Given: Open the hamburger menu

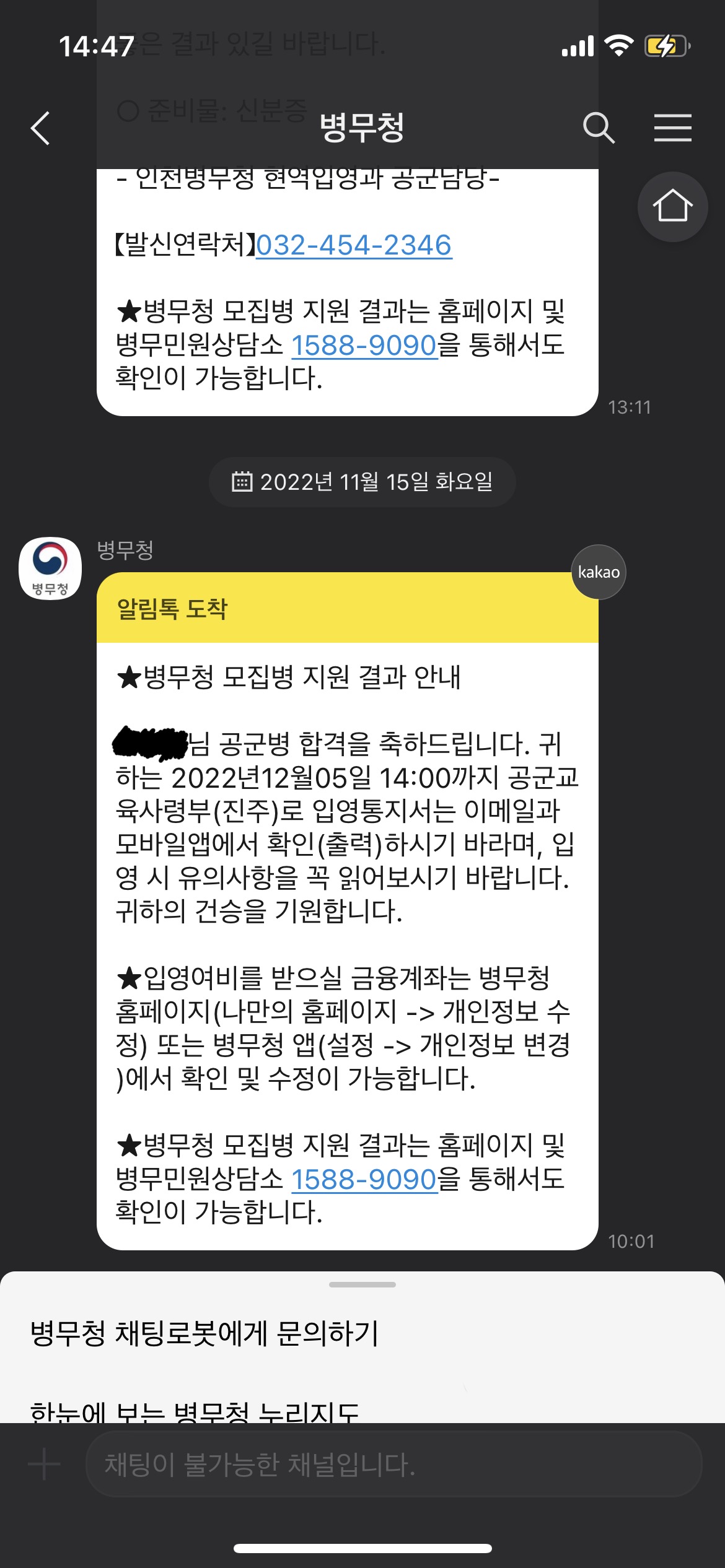Looking at the screenshot, I should (x=672, y=128).
